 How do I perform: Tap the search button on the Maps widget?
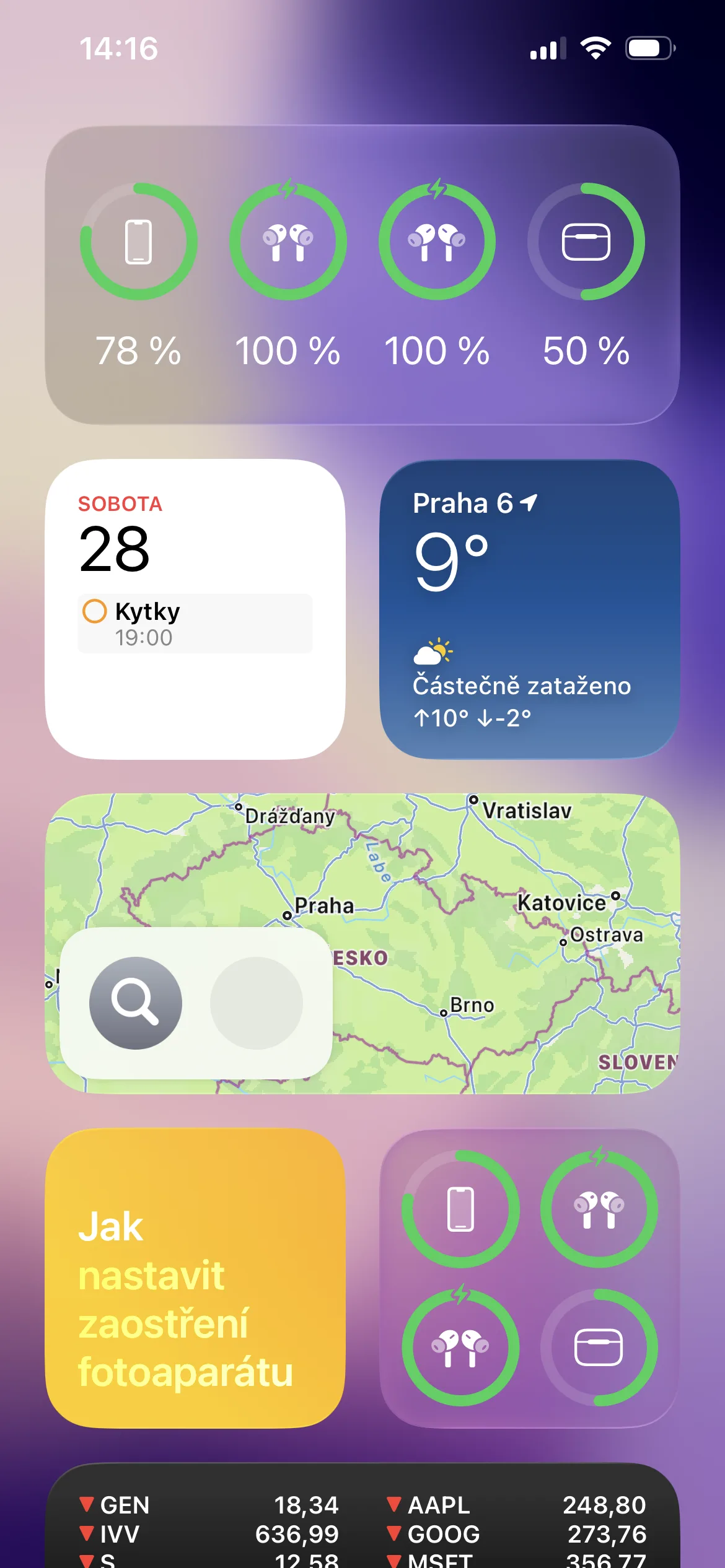point(136,1003)
